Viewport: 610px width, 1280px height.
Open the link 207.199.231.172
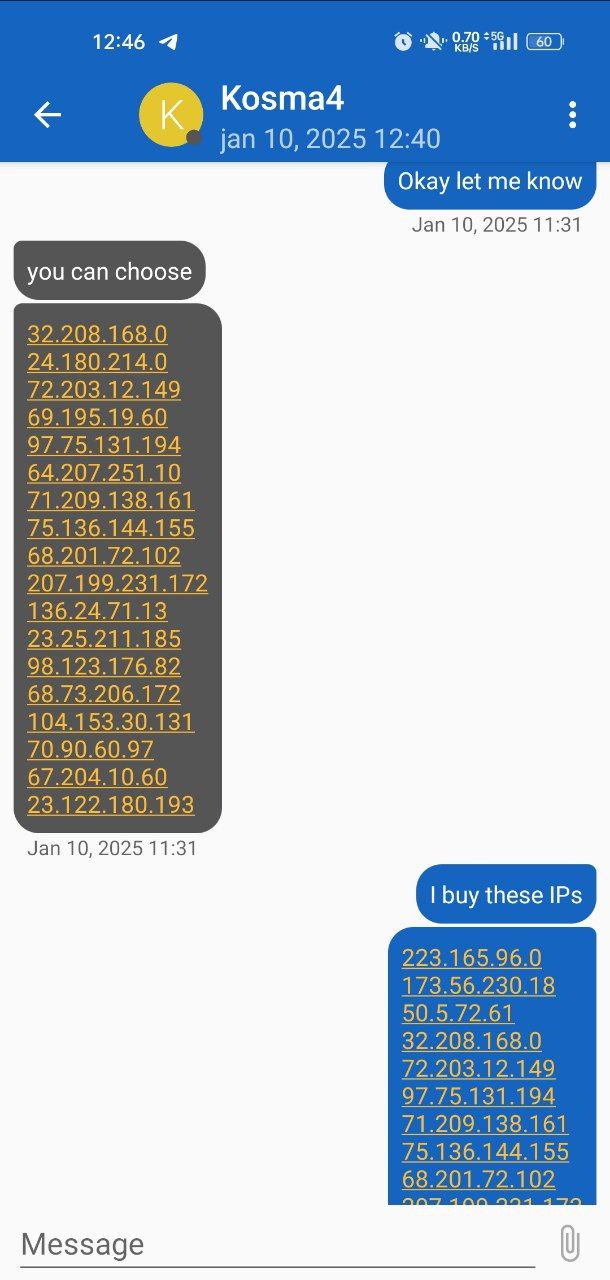117,583
